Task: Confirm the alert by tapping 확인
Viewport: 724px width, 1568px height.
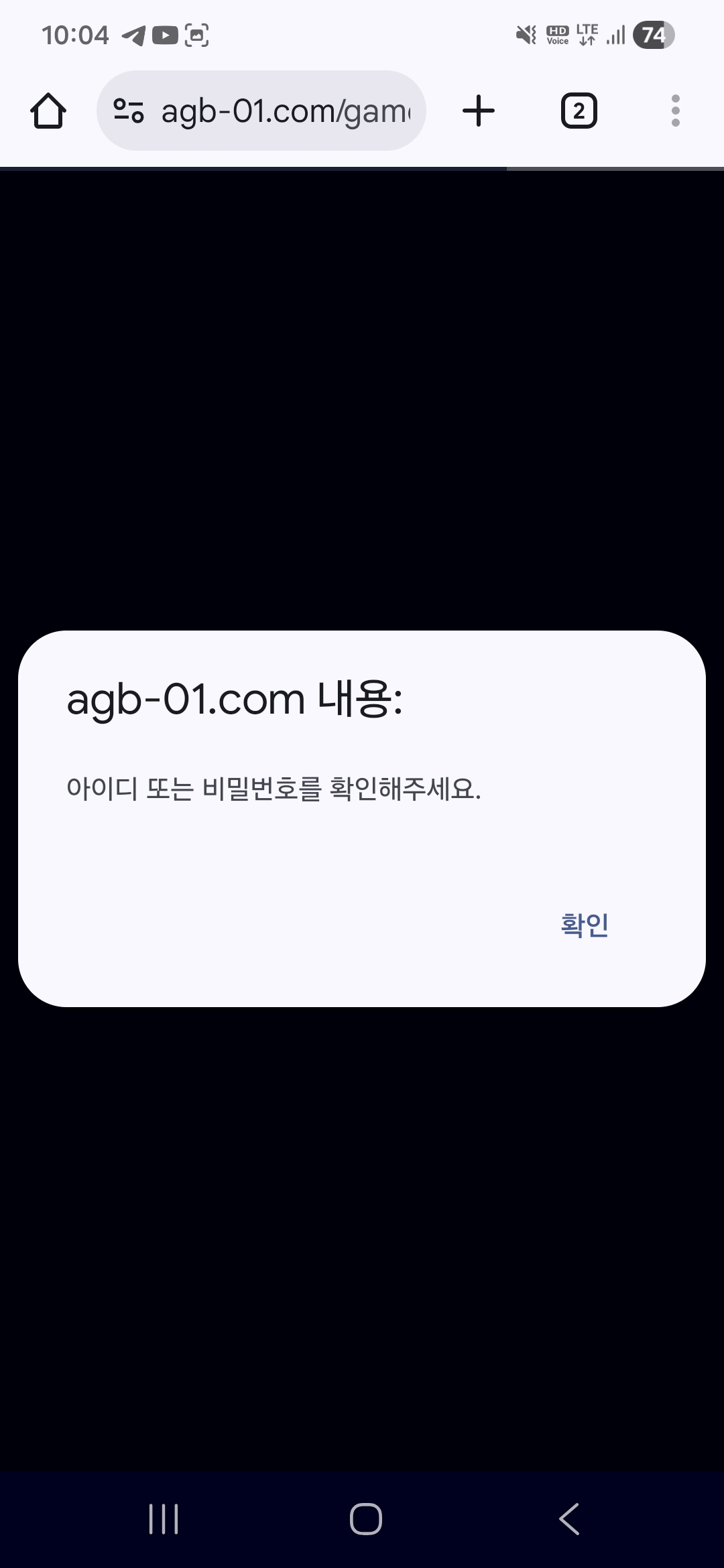Action: coord(583,925)
